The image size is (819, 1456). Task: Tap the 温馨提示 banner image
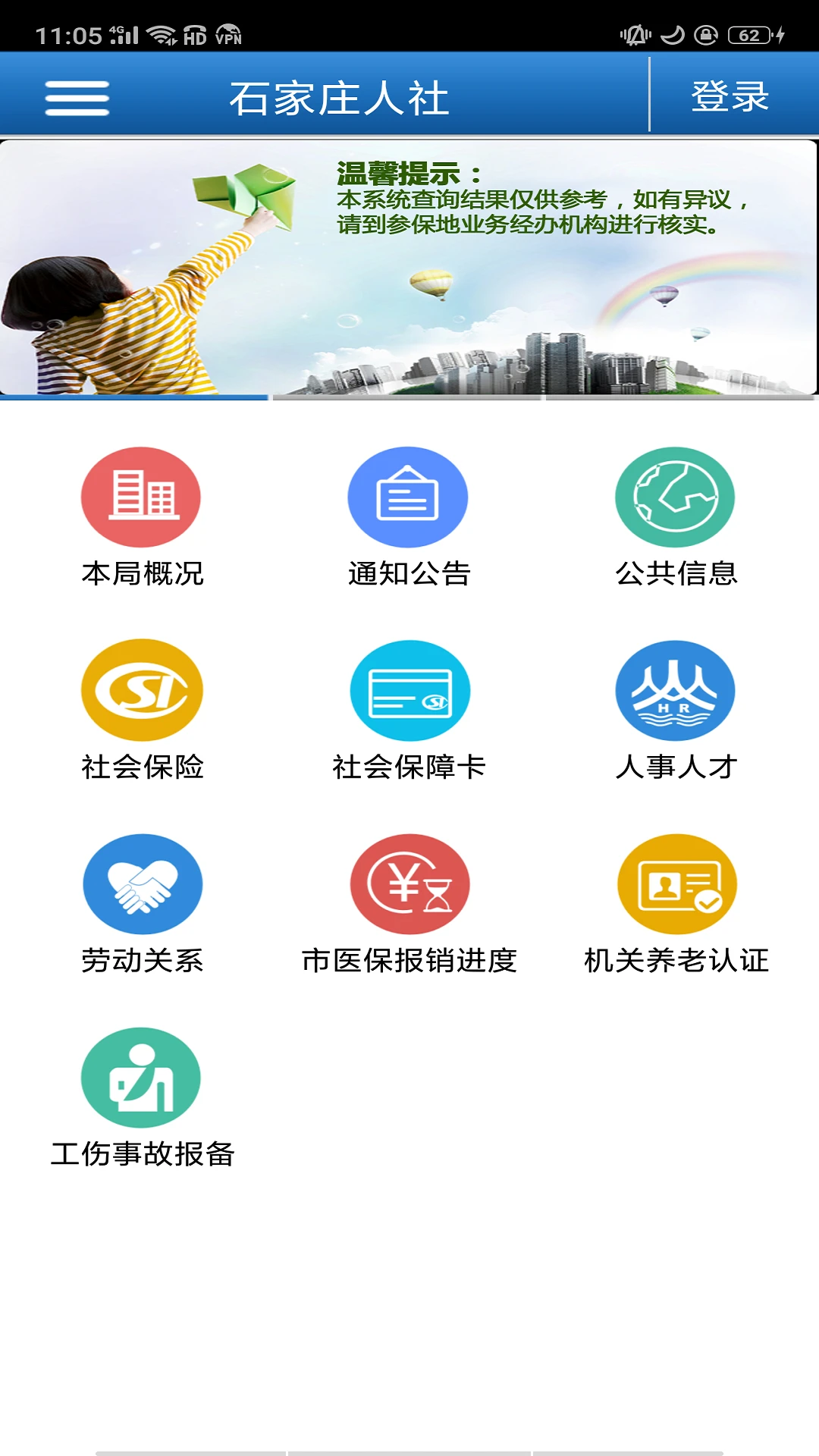[x=409, y=265]
